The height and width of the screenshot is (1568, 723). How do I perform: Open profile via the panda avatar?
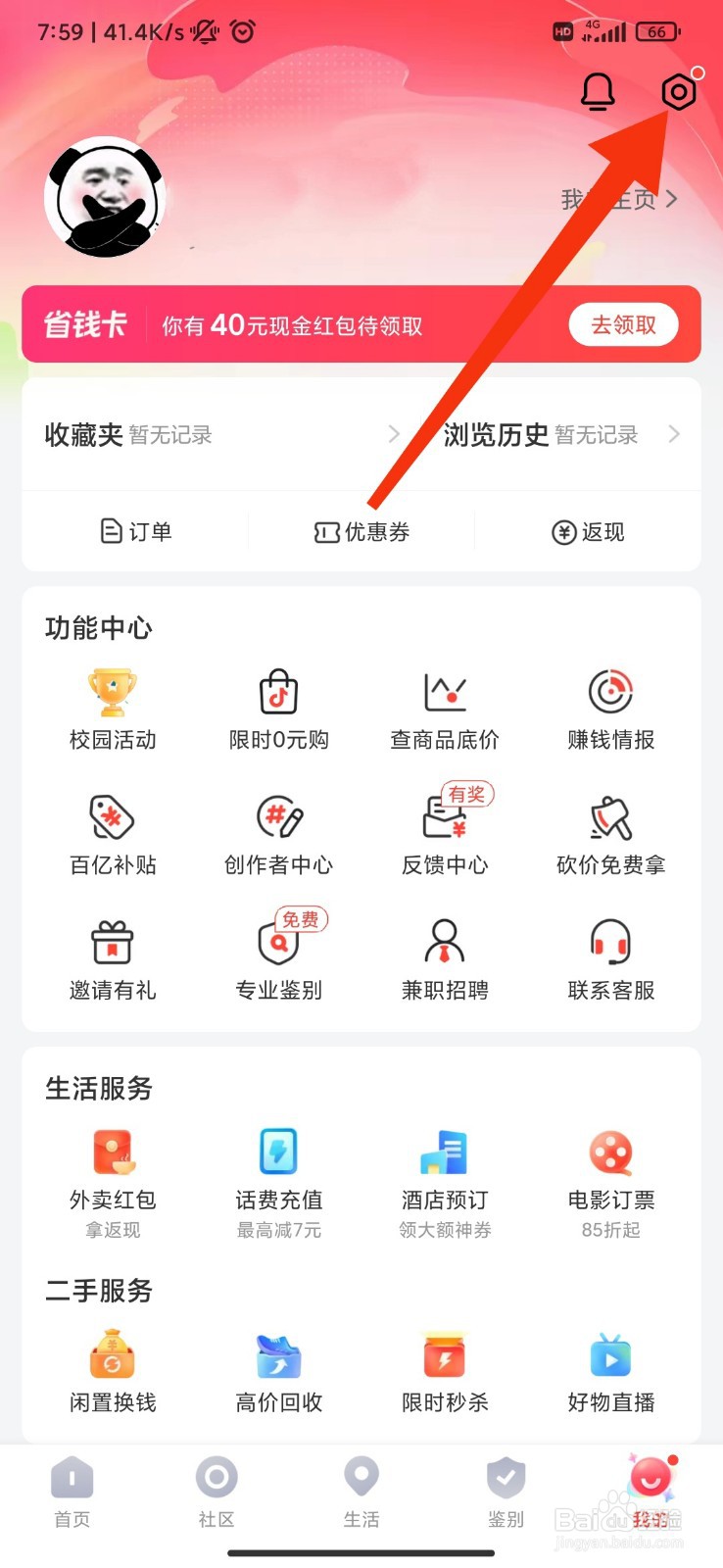106,196
